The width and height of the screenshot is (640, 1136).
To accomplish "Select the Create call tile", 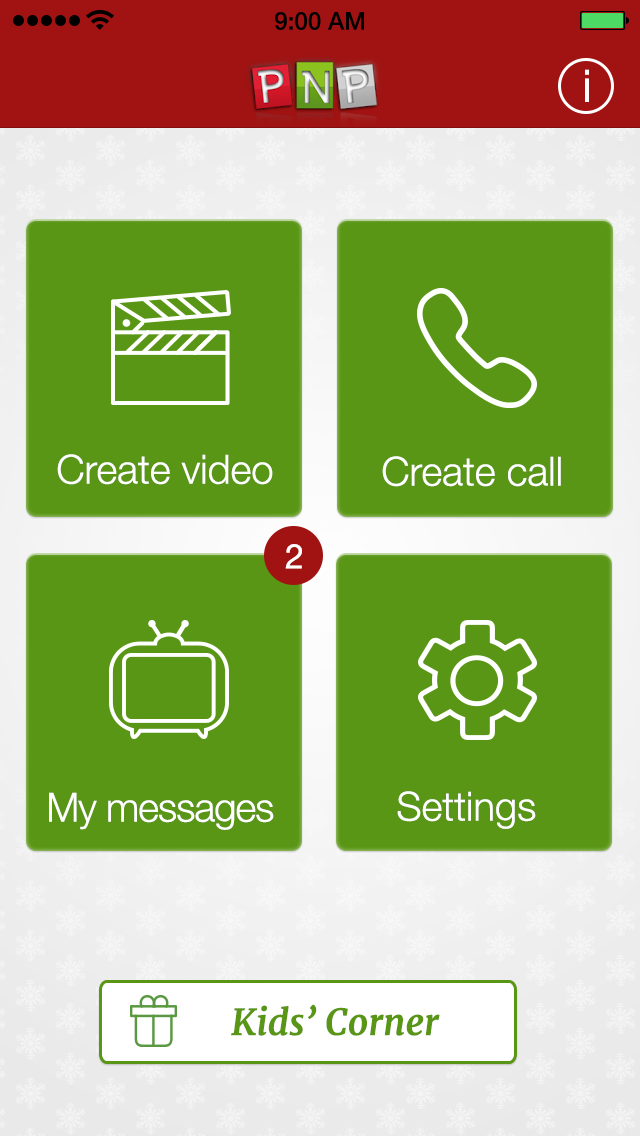I will [475, 369].
